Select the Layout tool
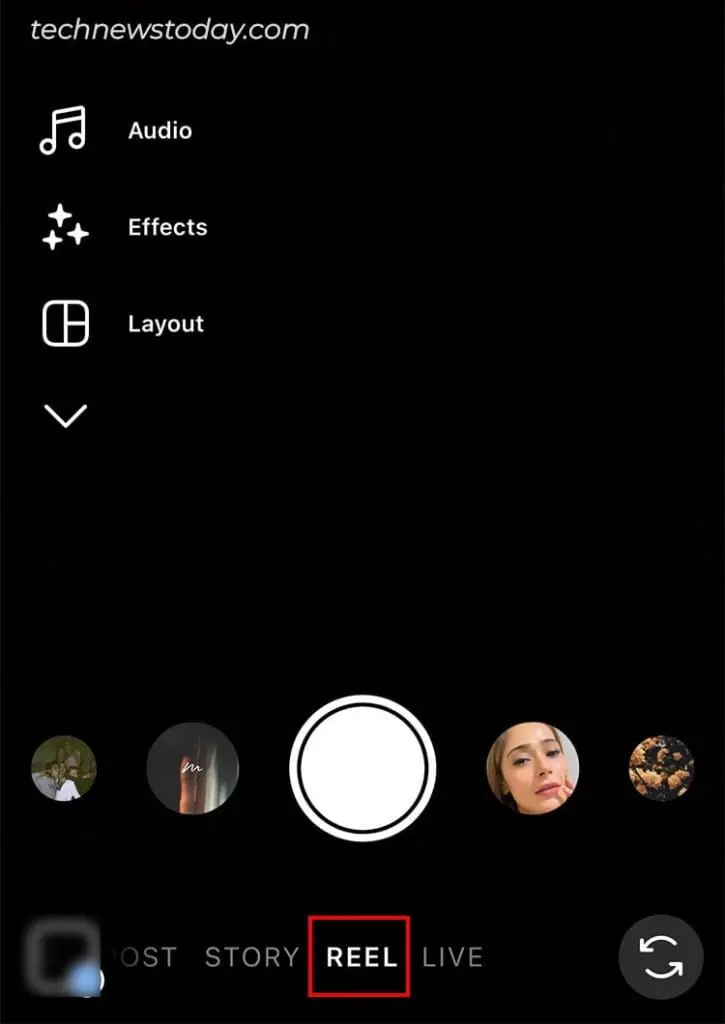The width and height of the screenshot is (725, 1024). tap(66, 324)
